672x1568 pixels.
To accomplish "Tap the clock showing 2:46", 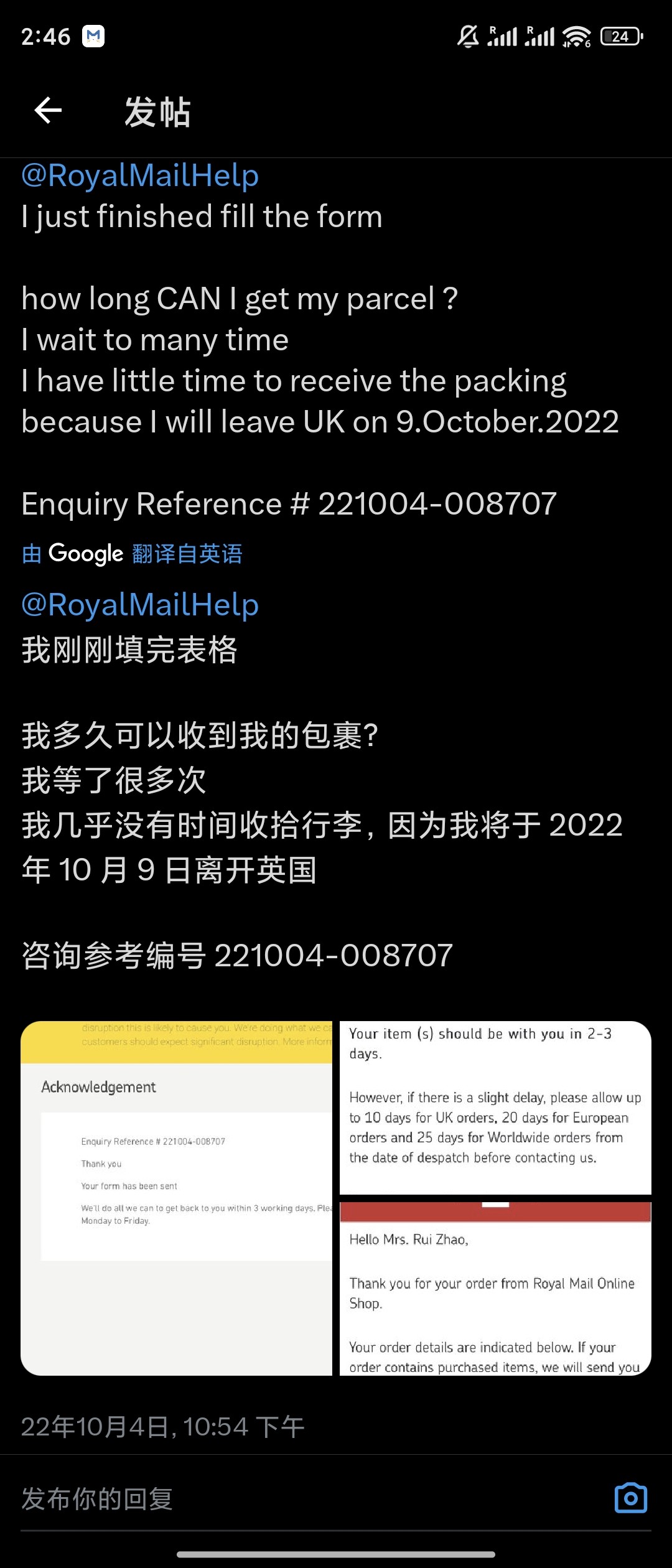I will [x=44, y=36].
